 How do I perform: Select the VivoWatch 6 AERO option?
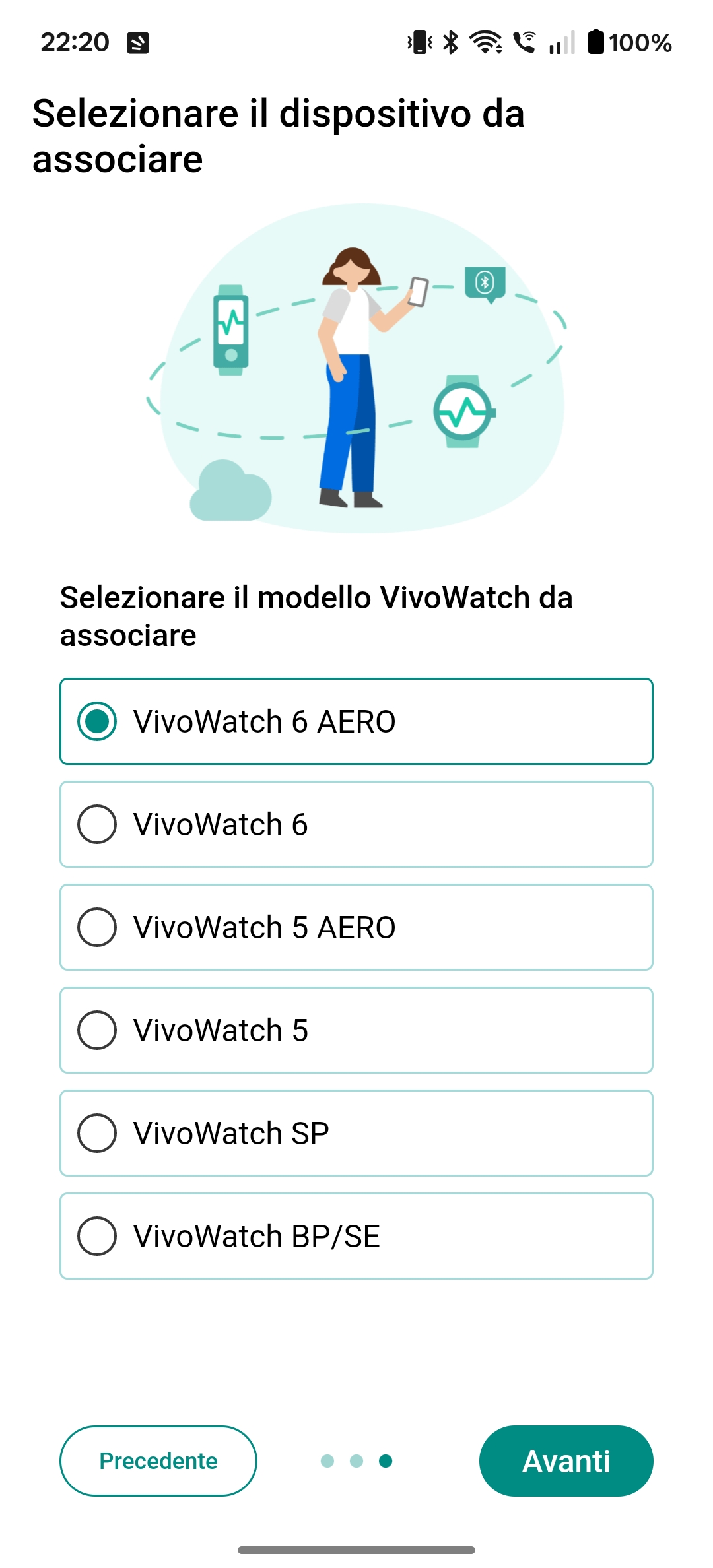tap(356, 721)
